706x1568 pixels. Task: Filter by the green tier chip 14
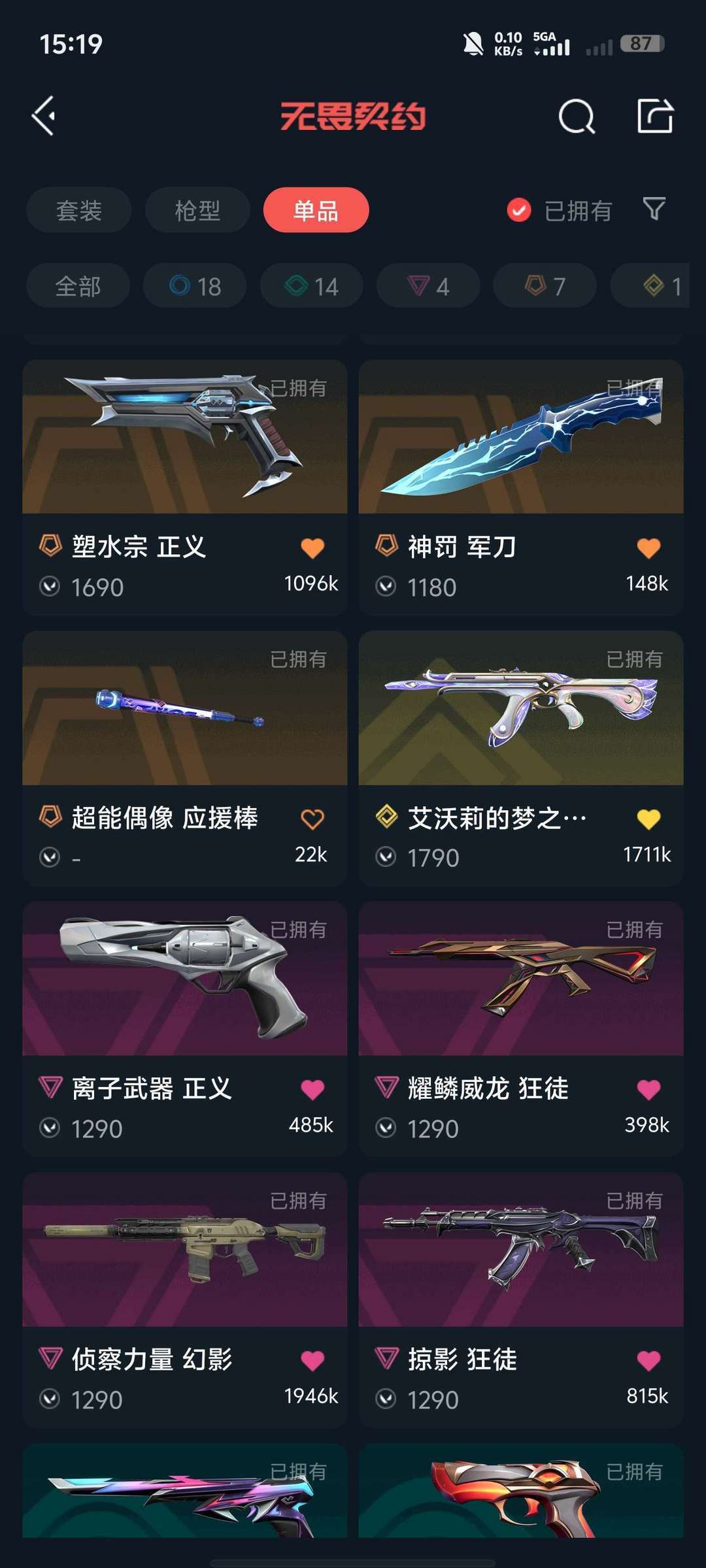(x=311, y=286)
